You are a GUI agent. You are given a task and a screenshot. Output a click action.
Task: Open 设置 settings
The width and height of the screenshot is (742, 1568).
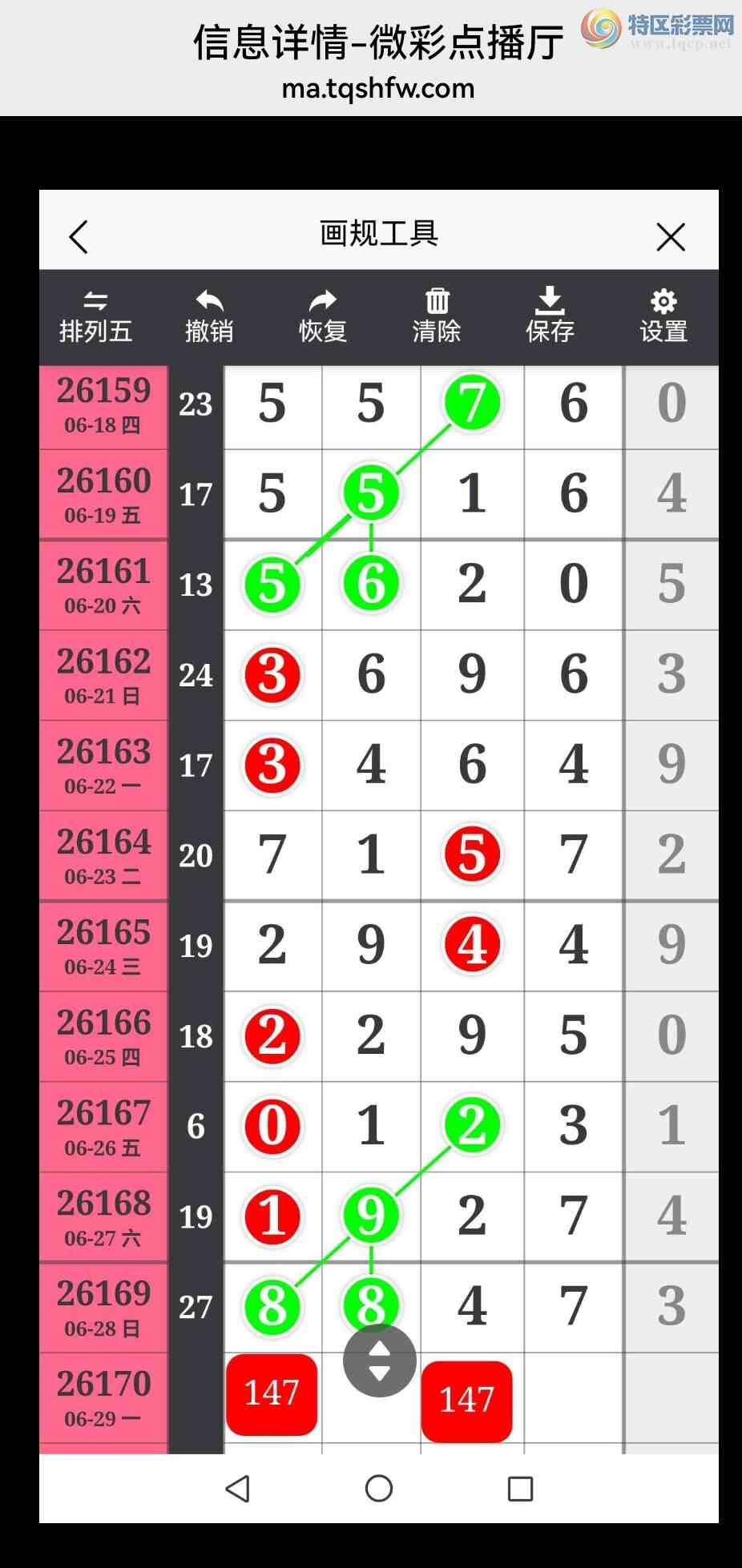tap(663, 317)
